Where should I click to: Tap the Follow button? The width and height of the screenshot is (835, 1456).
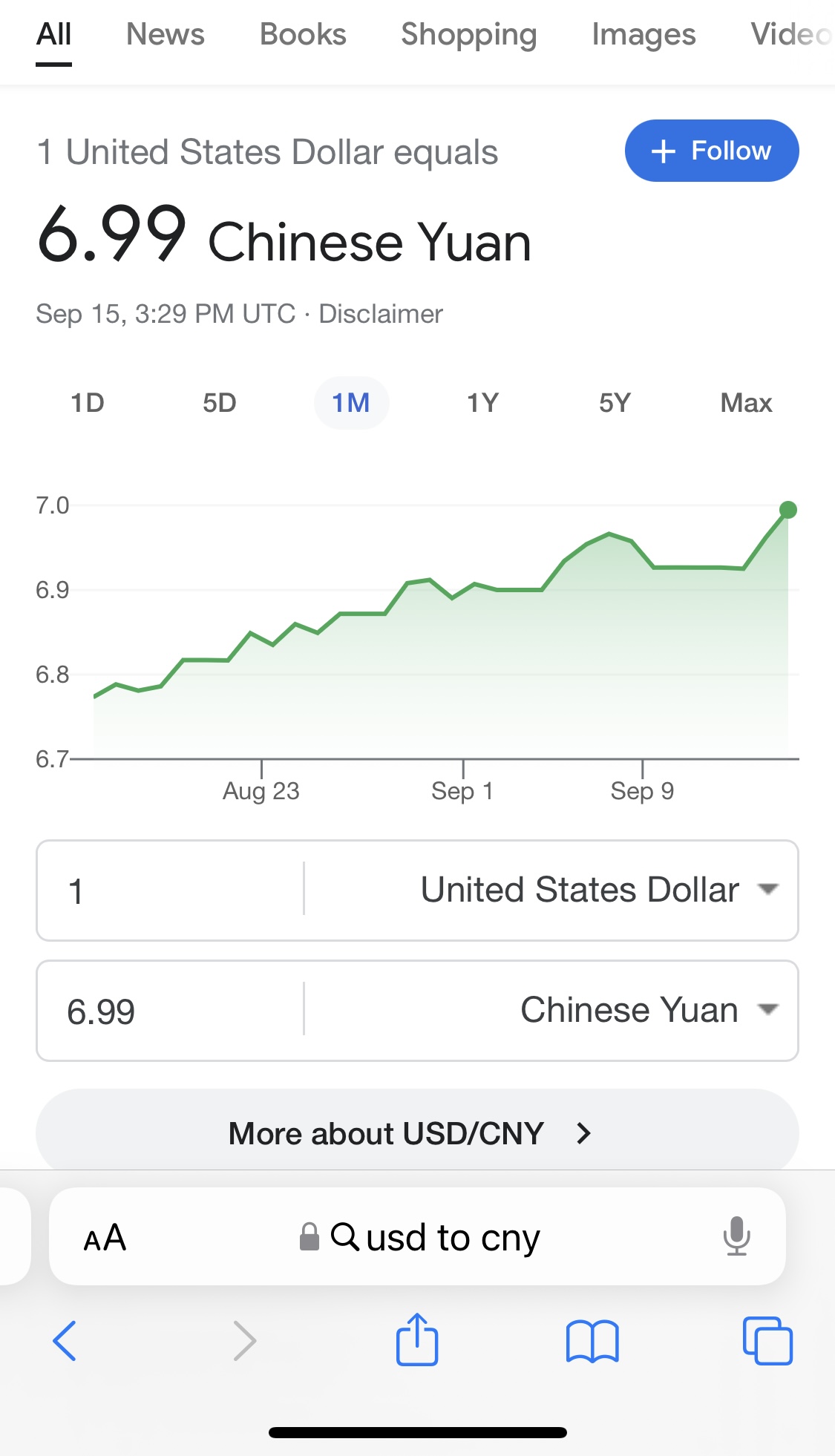tap(710, 151)
